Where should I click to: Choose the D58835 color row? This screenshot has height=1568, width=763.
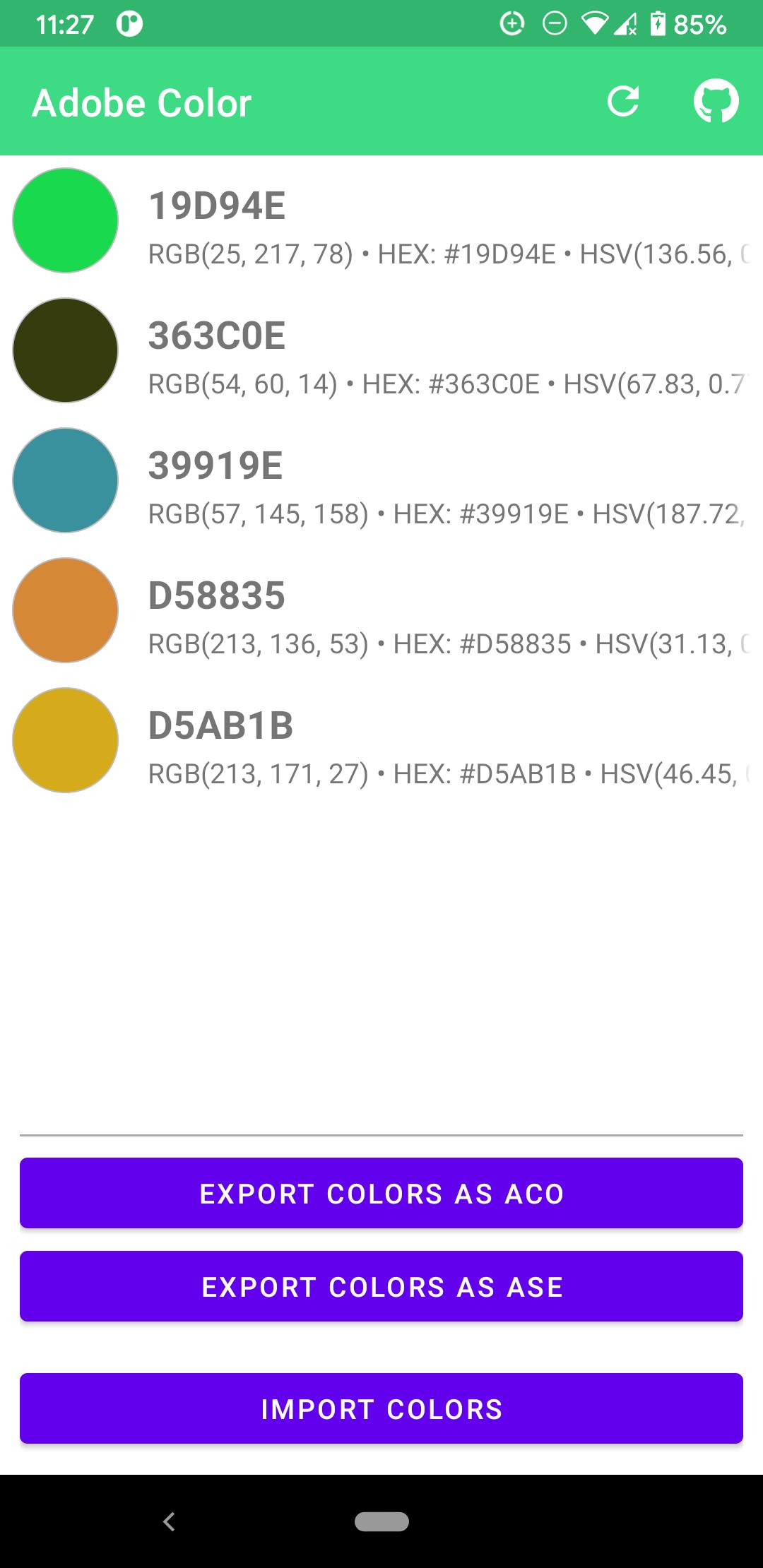tap(381, 610)
